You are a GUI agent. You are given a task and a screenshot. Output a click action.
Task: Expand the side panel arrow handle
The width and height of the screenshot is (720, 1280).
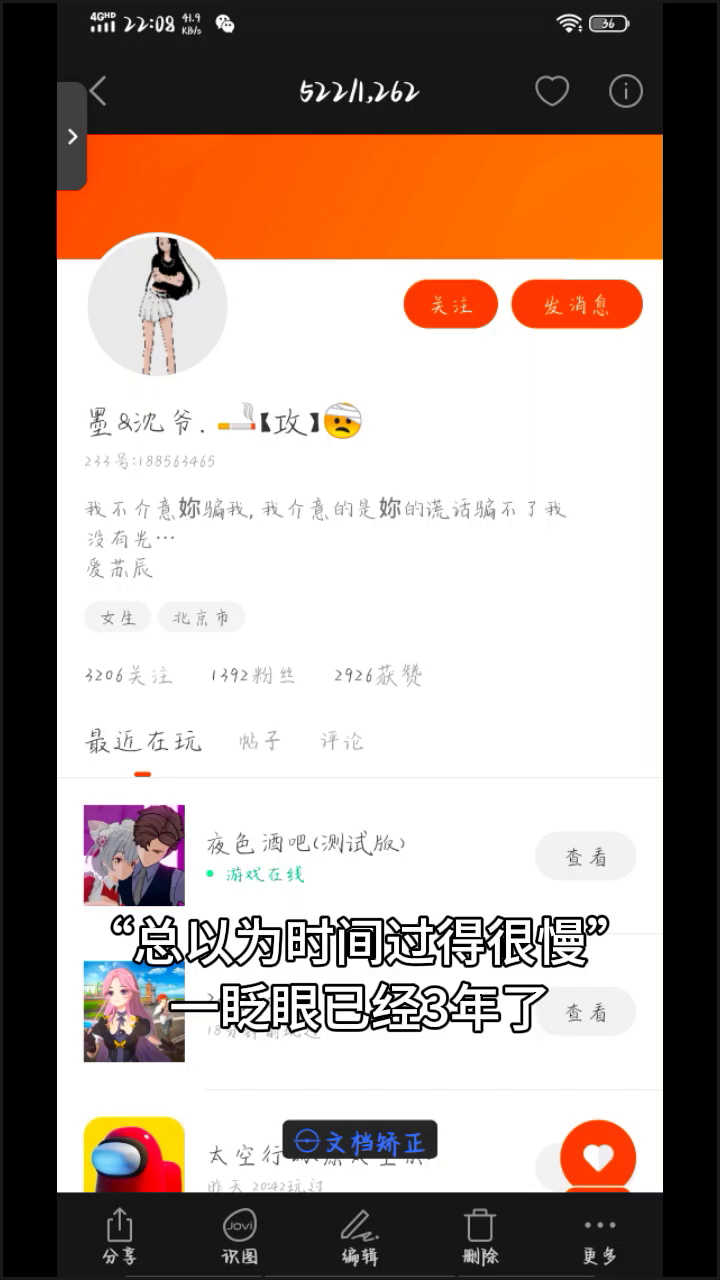71,136
